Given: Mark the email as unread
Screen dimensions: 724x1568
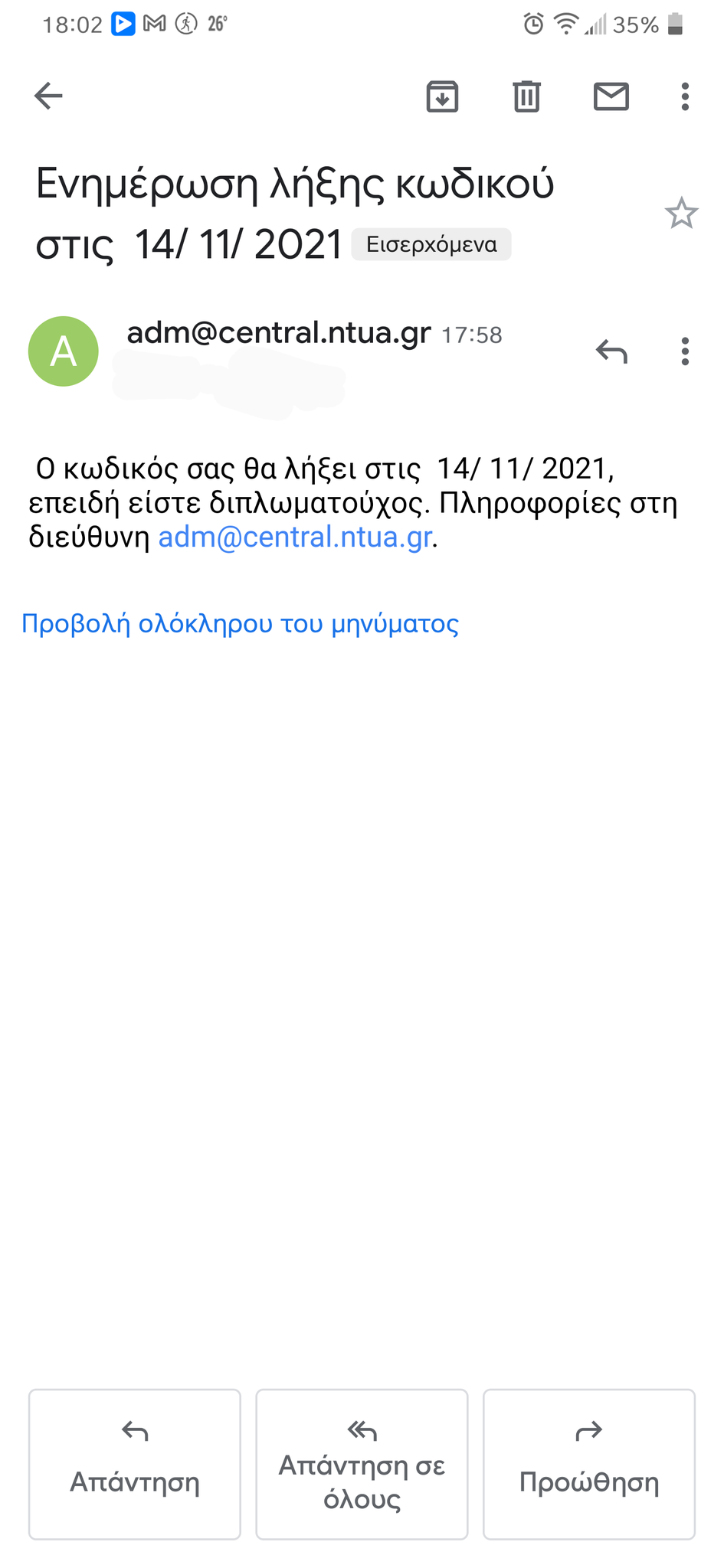Looking at the screenshot, I should [611, 96].
